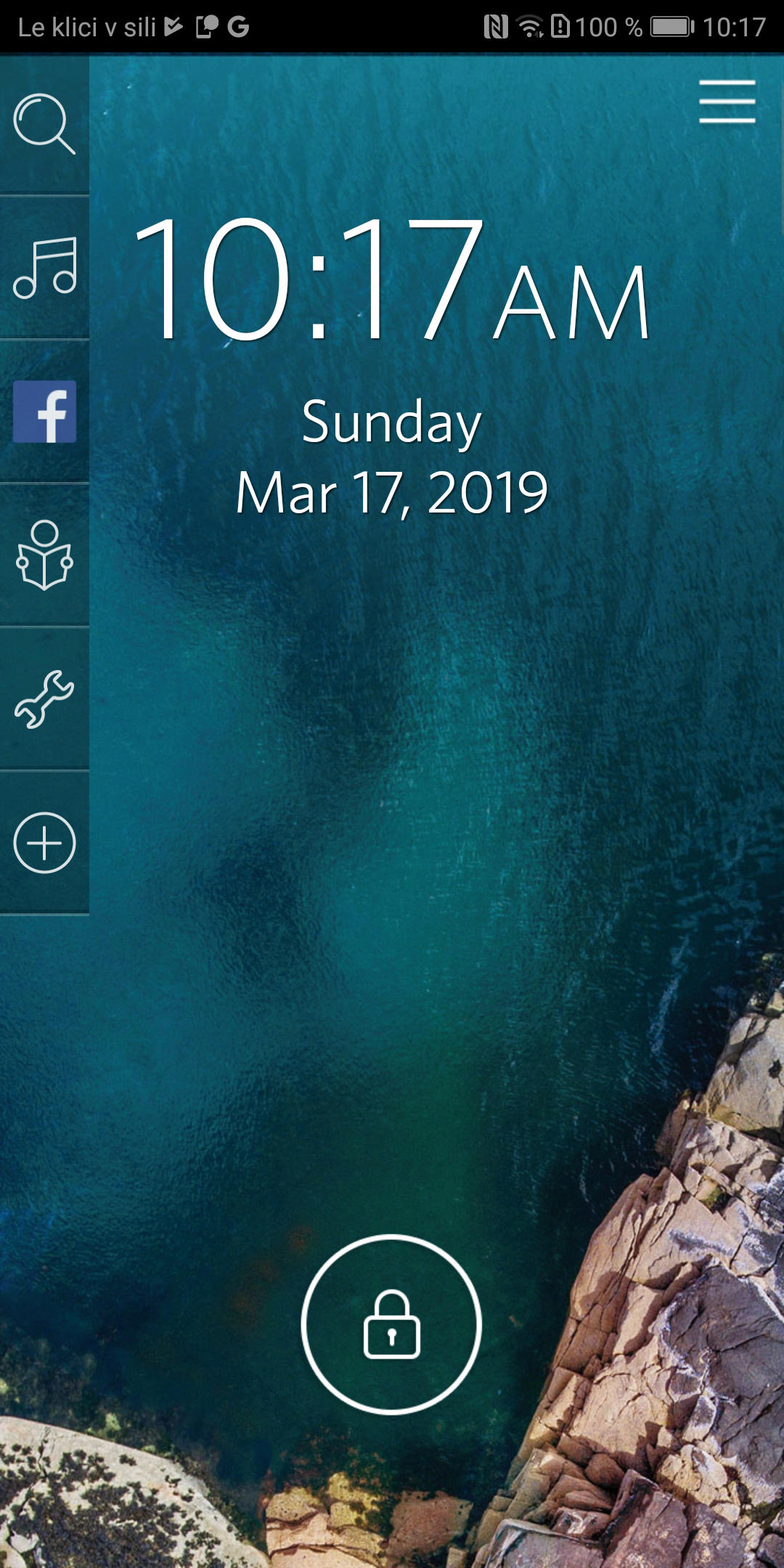
Task: Open the wrench tools shortcut
Action: click(x=44, y=699)
